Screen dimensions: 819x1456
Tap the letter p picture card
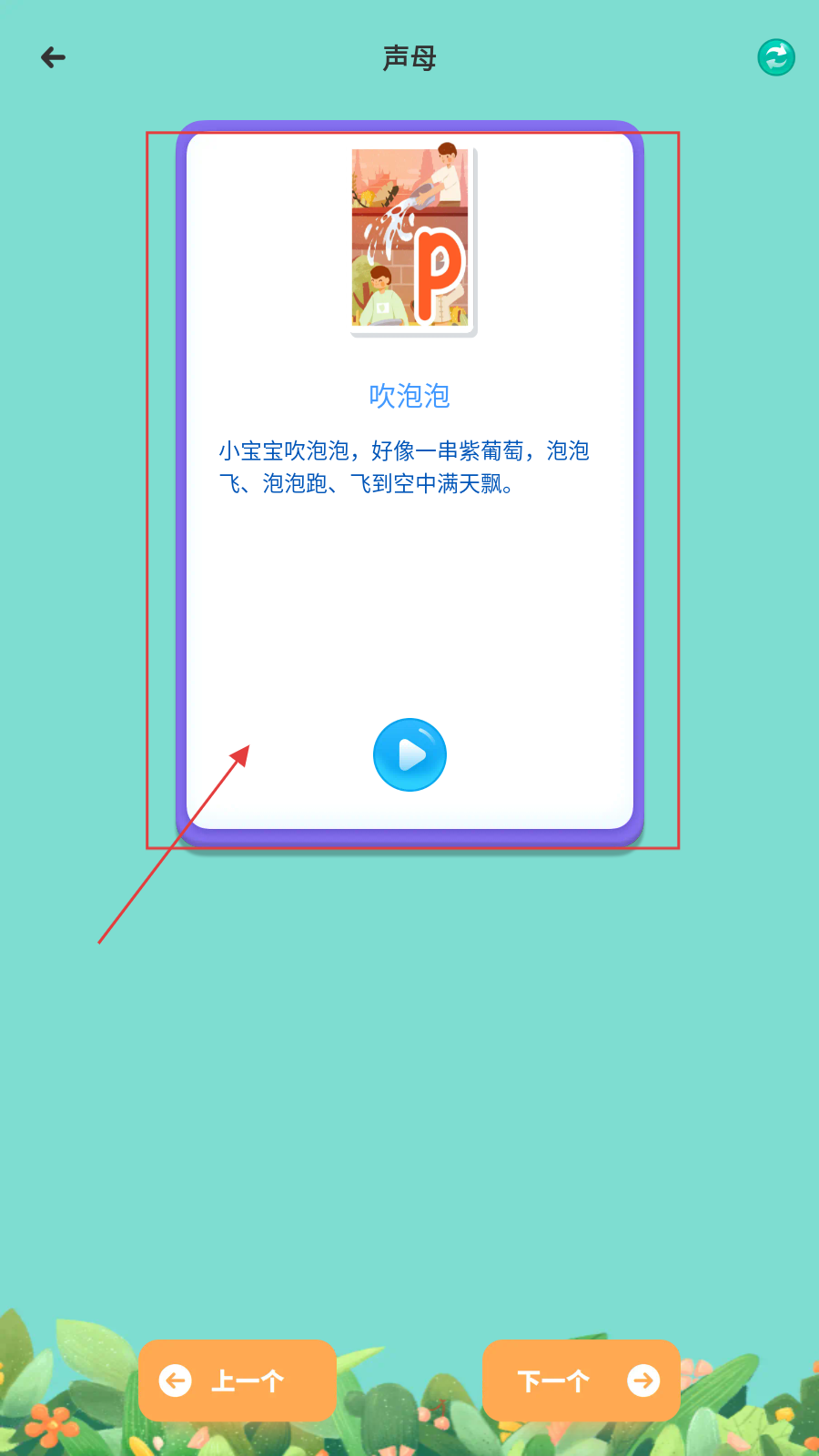pos(411,239)
